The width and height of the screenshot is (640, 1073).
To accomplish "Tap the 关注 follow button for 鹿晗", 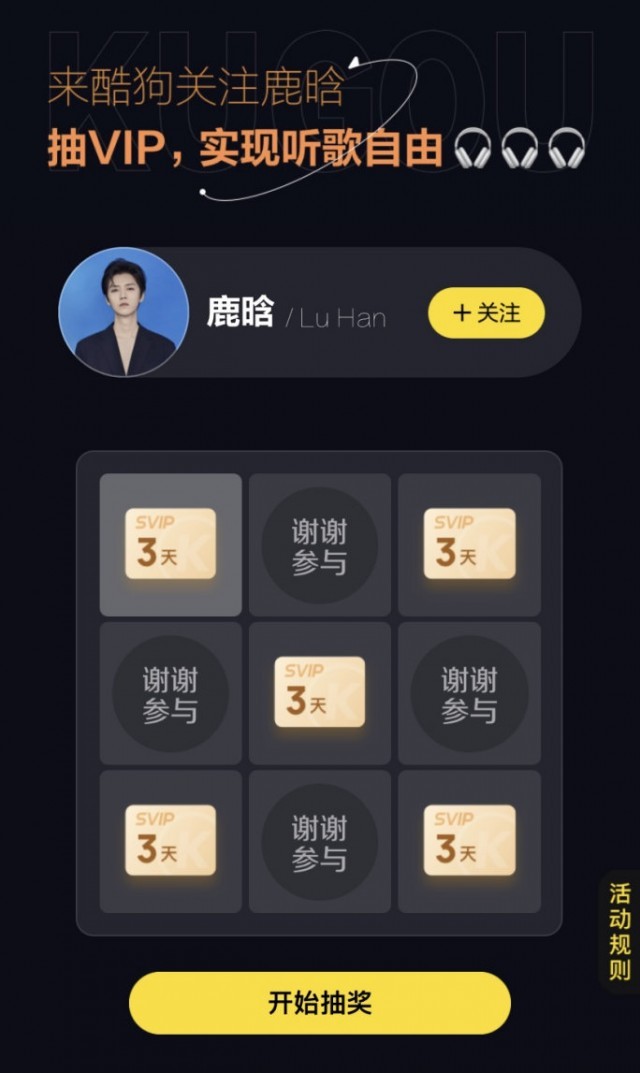I will click(x=486, y=313).
